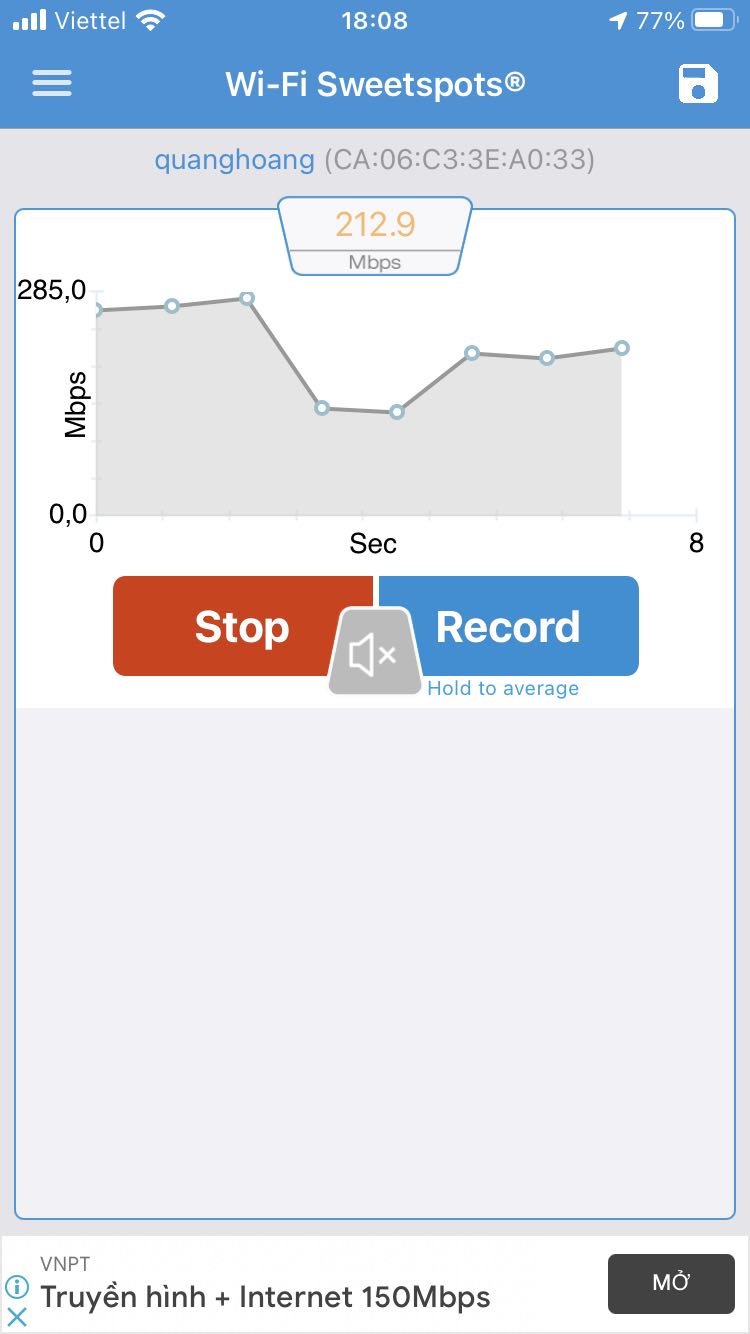Open the hamburger navigation menu
Viewport: 750px width, 1334px height.
(51, 83)
